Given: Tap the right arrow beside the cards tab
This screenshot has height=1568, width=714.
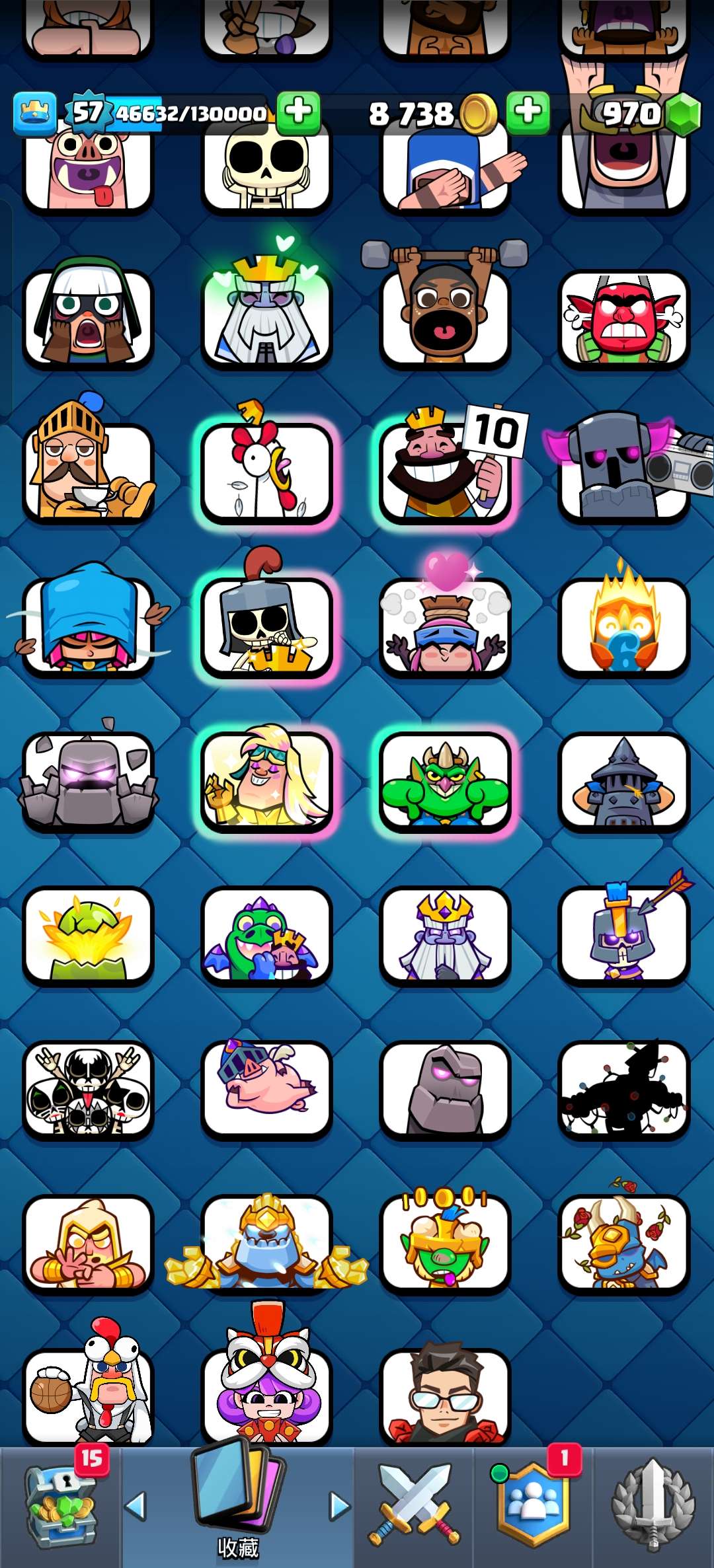Looking at the screenshot, I should tap(340, 1507).
